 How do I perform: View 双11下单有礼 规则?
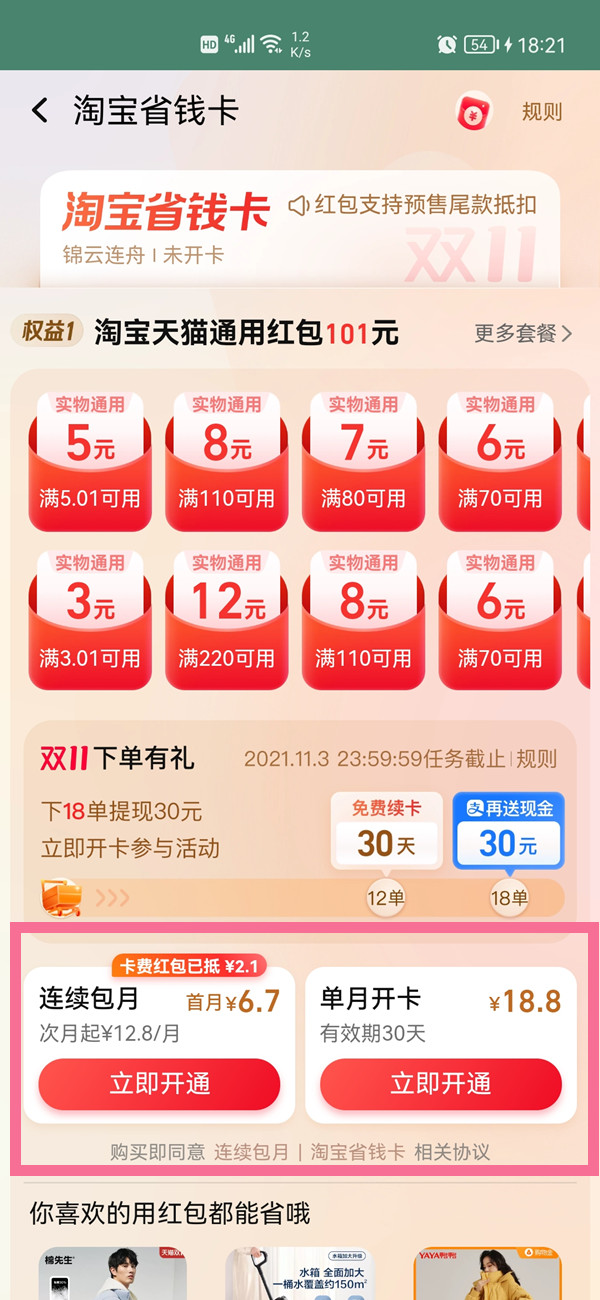(x=537, y=758)
